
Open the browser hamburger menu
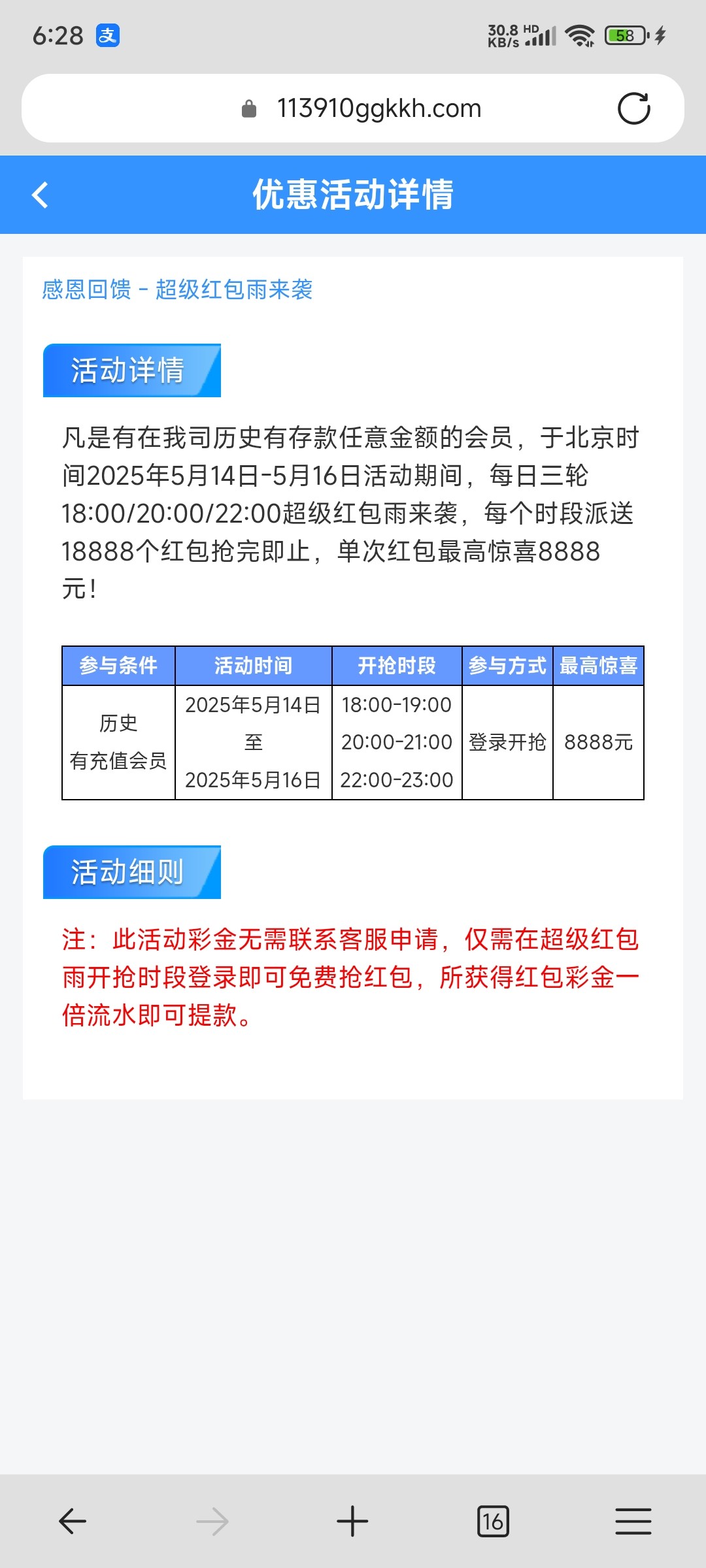[x=633, y=1521]
